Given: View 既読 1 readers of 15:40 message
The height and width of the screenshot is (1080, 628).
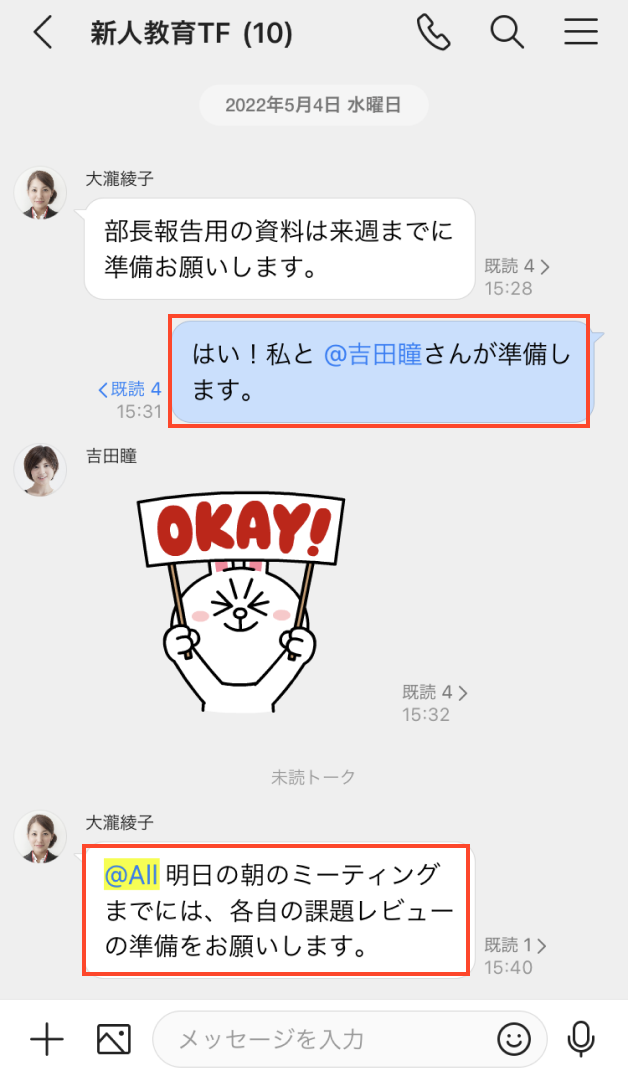Looking at the screenshot, I should tap(515, 945).
